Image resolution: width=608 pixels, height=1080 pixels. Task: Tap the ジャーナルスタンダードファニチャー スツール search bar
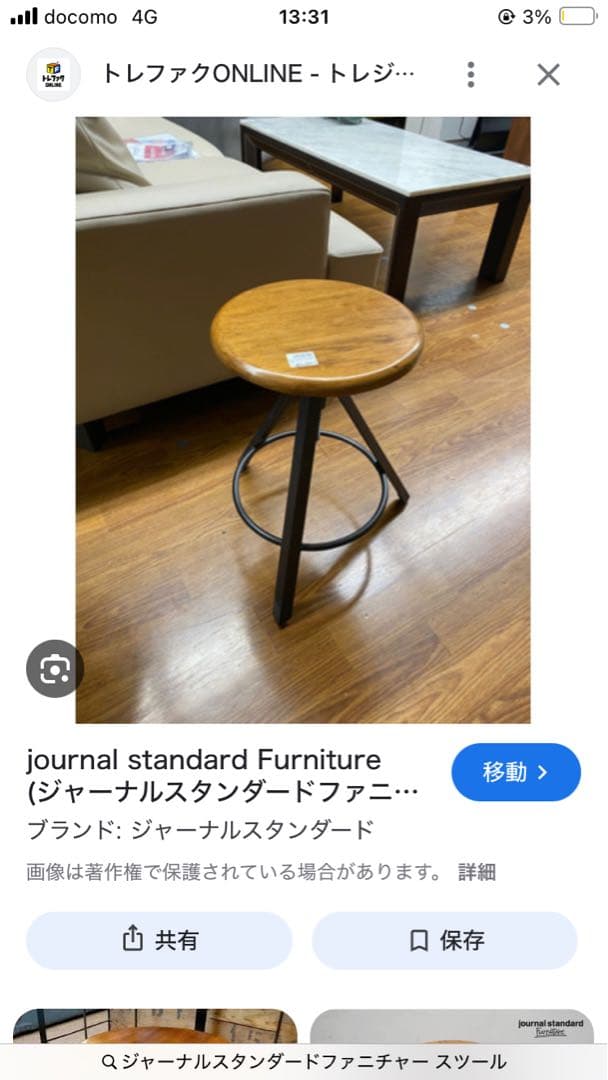(304, 1062)
